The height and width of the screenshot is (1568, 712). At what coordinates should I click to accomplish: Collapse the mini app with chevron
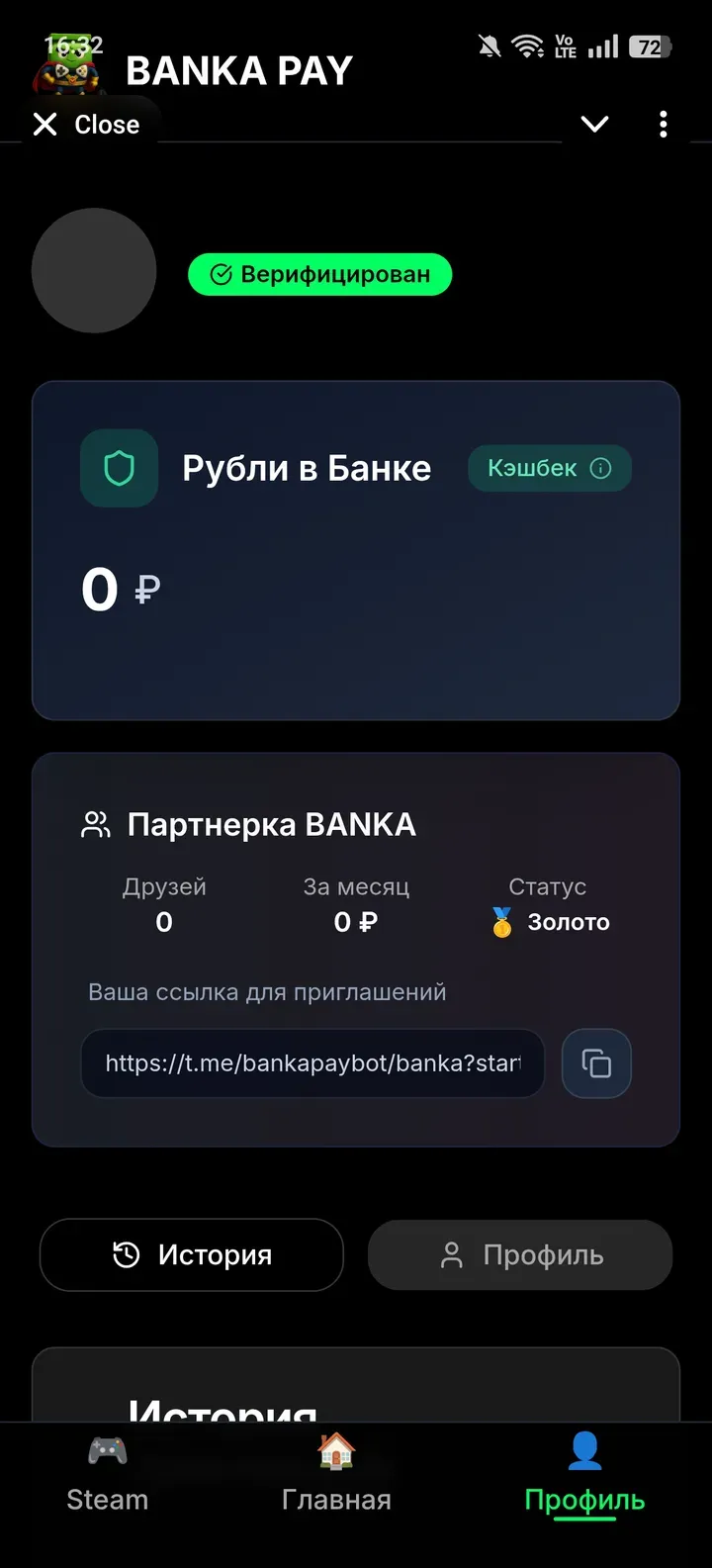click(x=594, y=124)
